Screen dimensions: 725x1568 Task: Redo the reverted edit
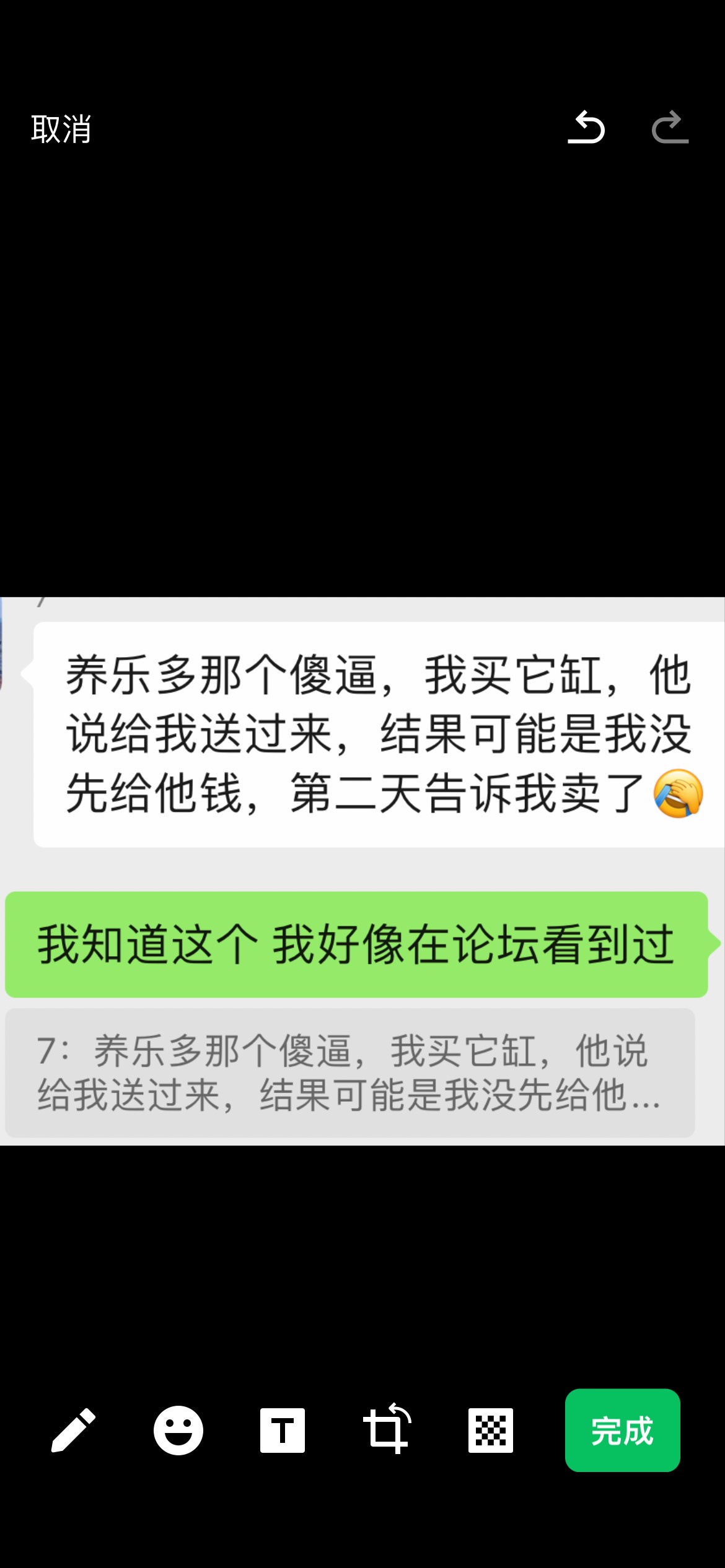coord(670,128)
